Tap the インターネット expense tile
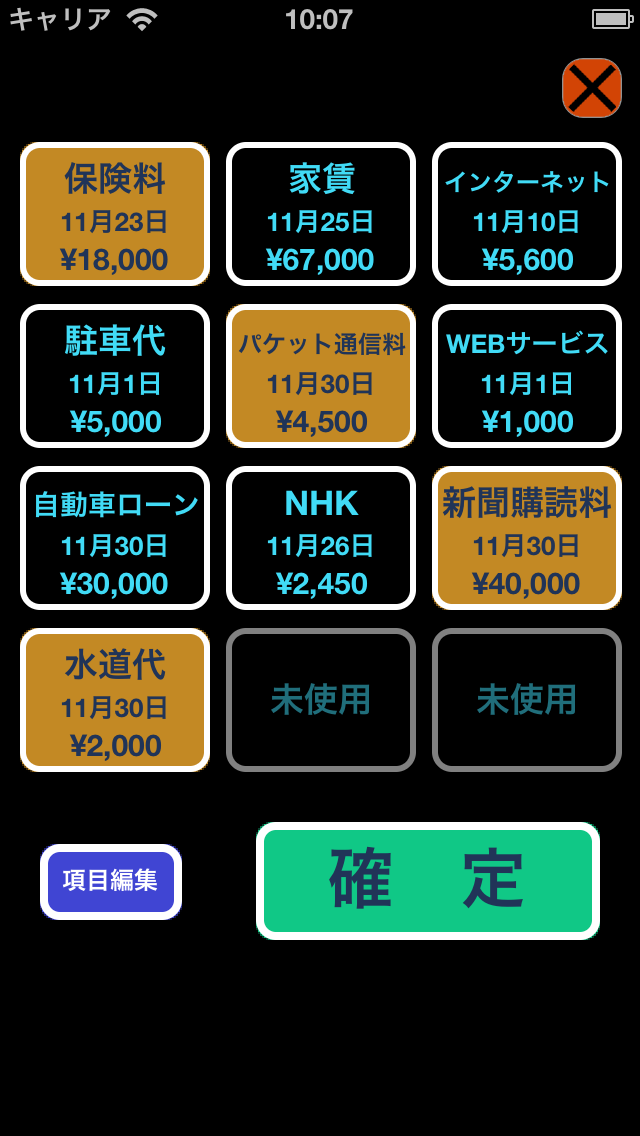Image resolution: width=640 pixels, height=1136 pixels. [x=527, y=214]
